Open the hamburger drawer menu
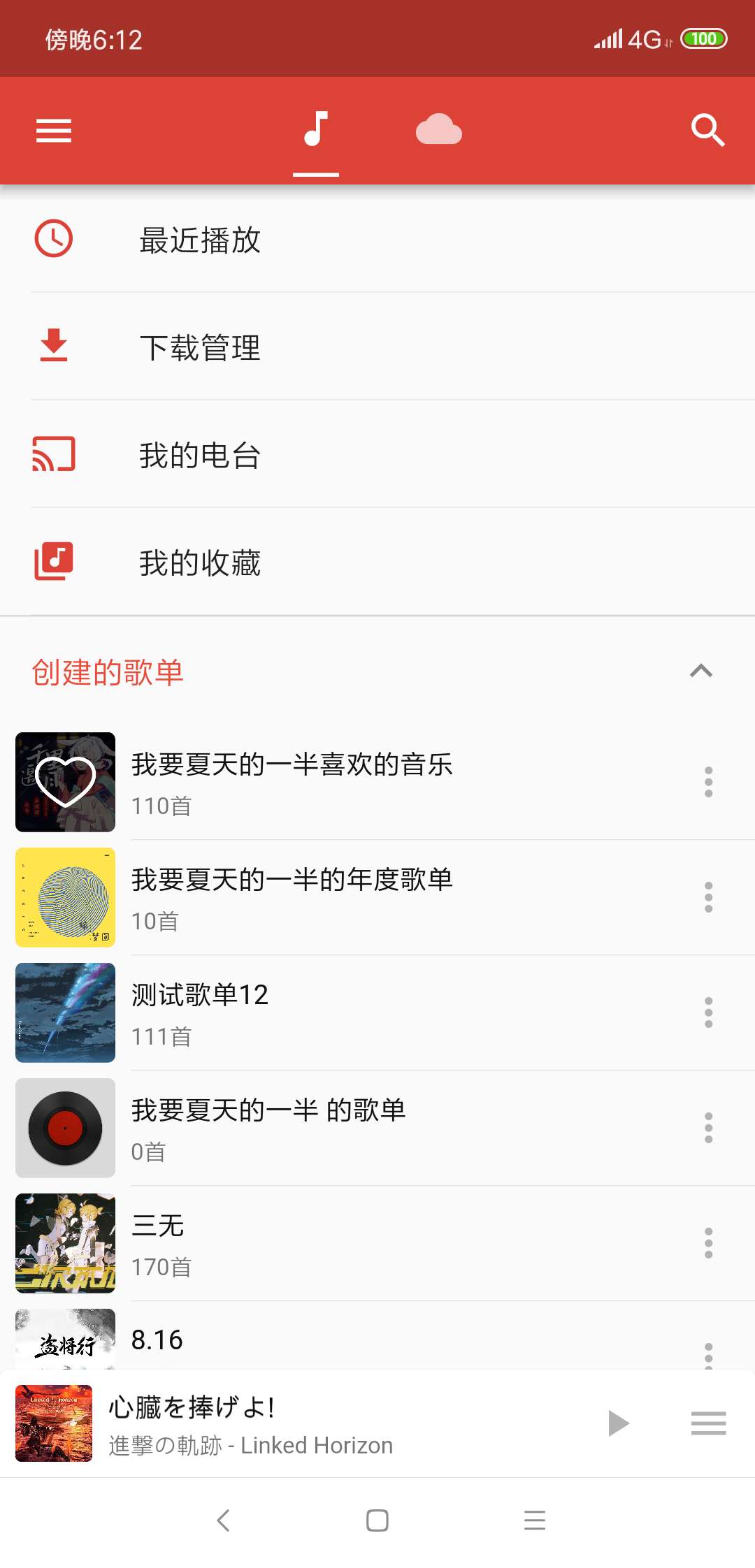This screenshot has height=1568, width=755. 54,131
